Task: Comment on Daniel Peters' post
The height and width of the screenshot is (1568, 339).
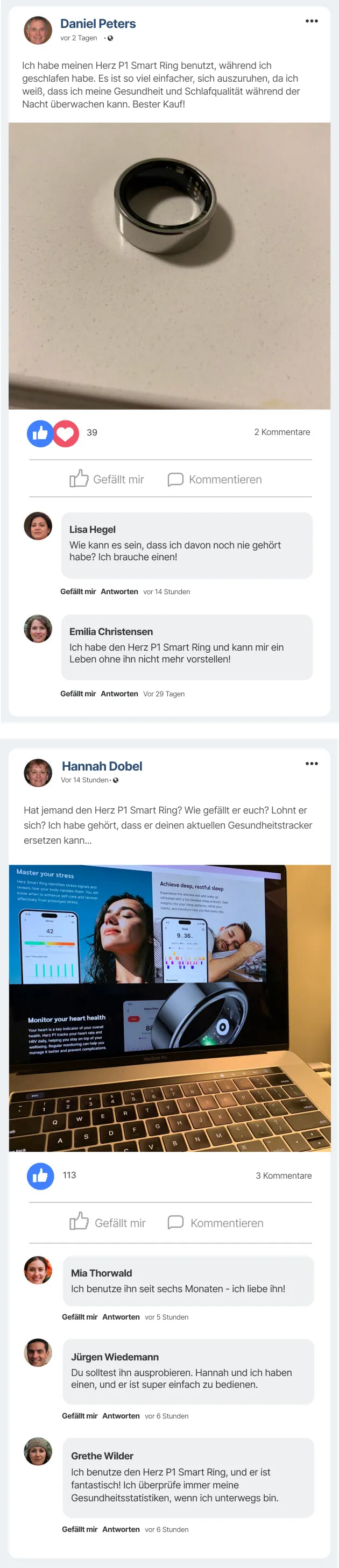Action: 215,479
